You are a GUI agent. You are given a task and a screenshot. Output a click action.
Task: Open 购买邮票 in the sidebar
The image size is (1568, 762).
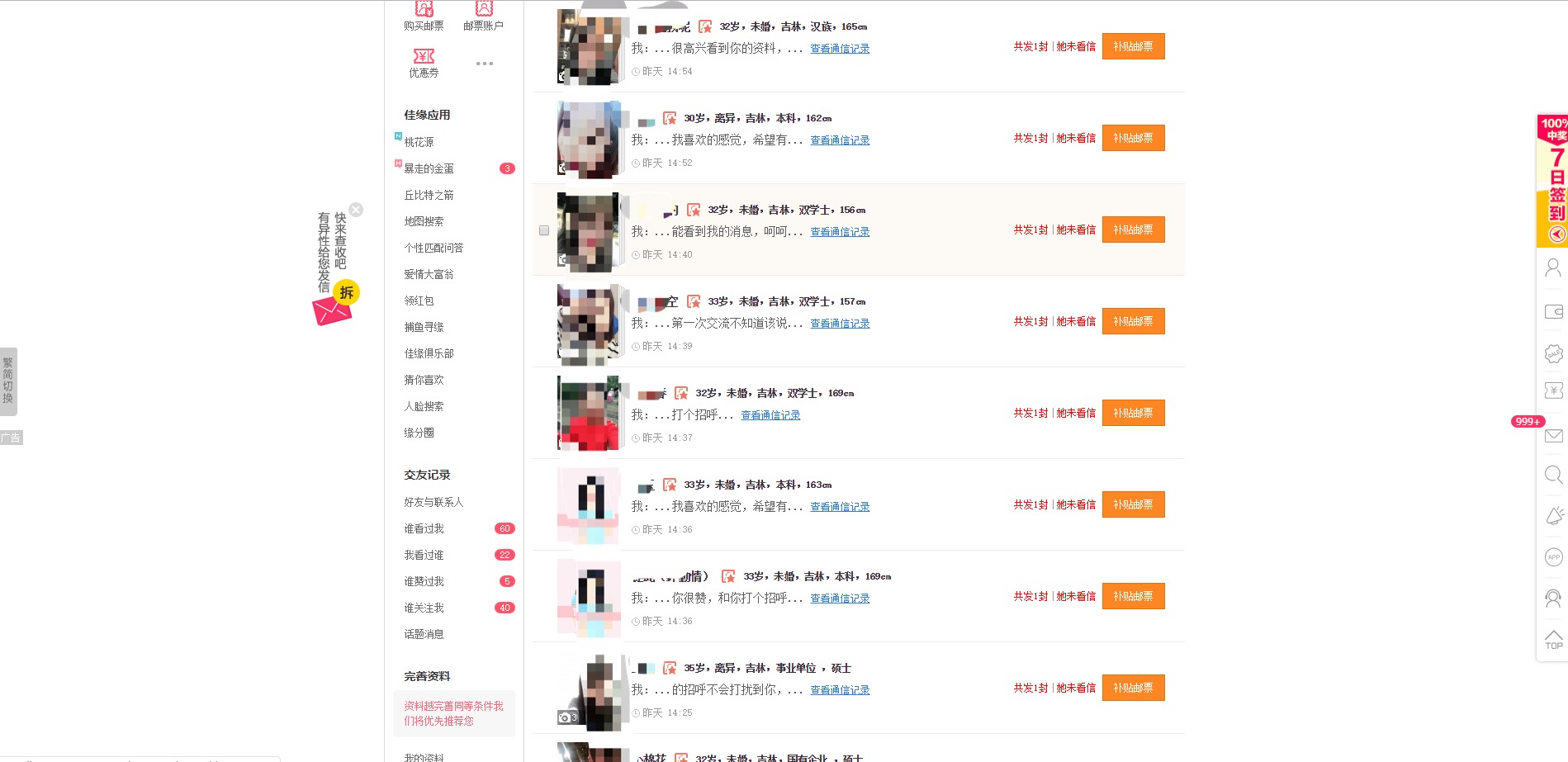click(424, 16)
